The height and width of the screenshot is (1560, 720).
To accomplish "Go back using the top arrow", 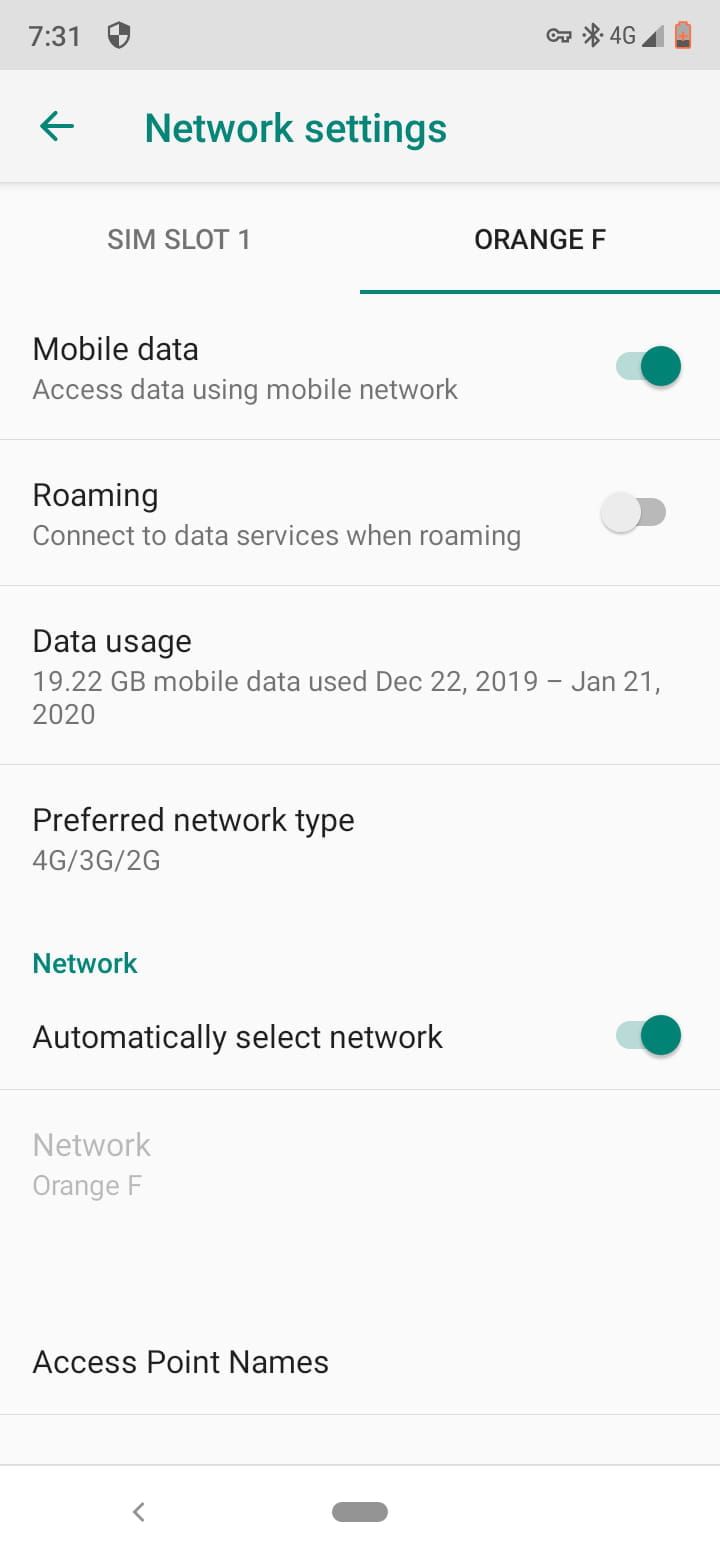I will coord(57,127).
